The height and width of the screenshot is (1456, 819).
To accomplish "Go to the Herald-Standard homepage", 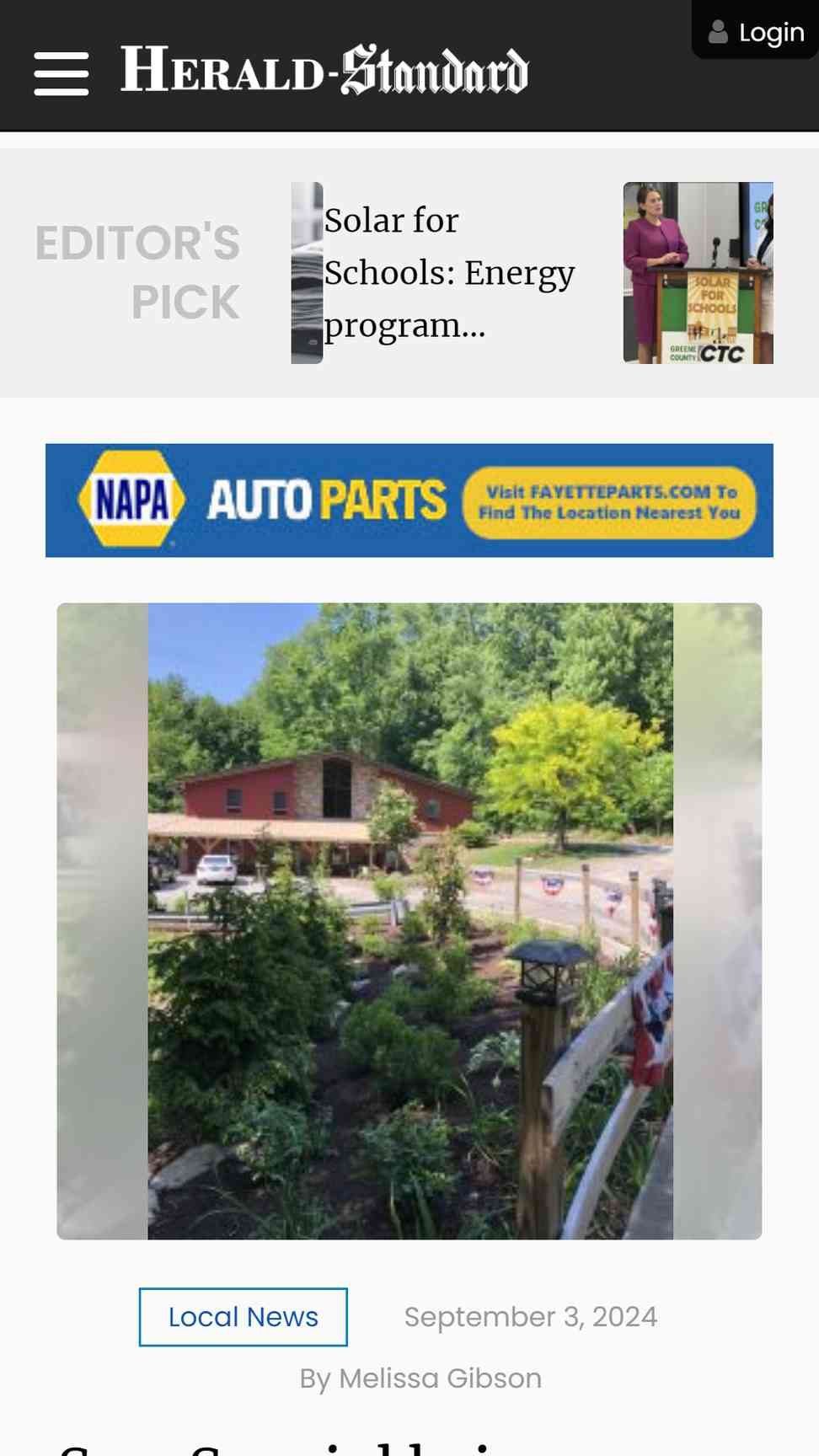I will tap(324, 70).
